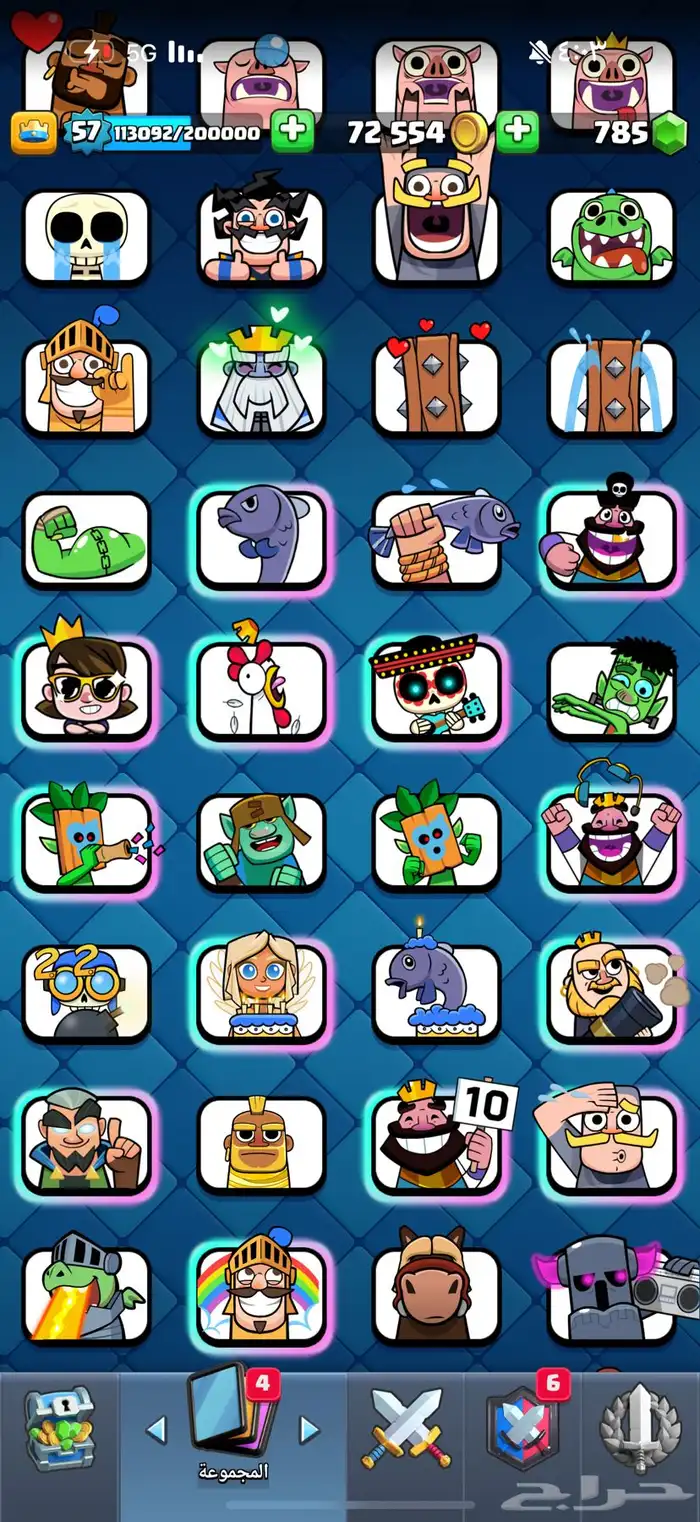Choose the green zombie emote
Viewport: 700px width, 1522px height.
[611, 688]
